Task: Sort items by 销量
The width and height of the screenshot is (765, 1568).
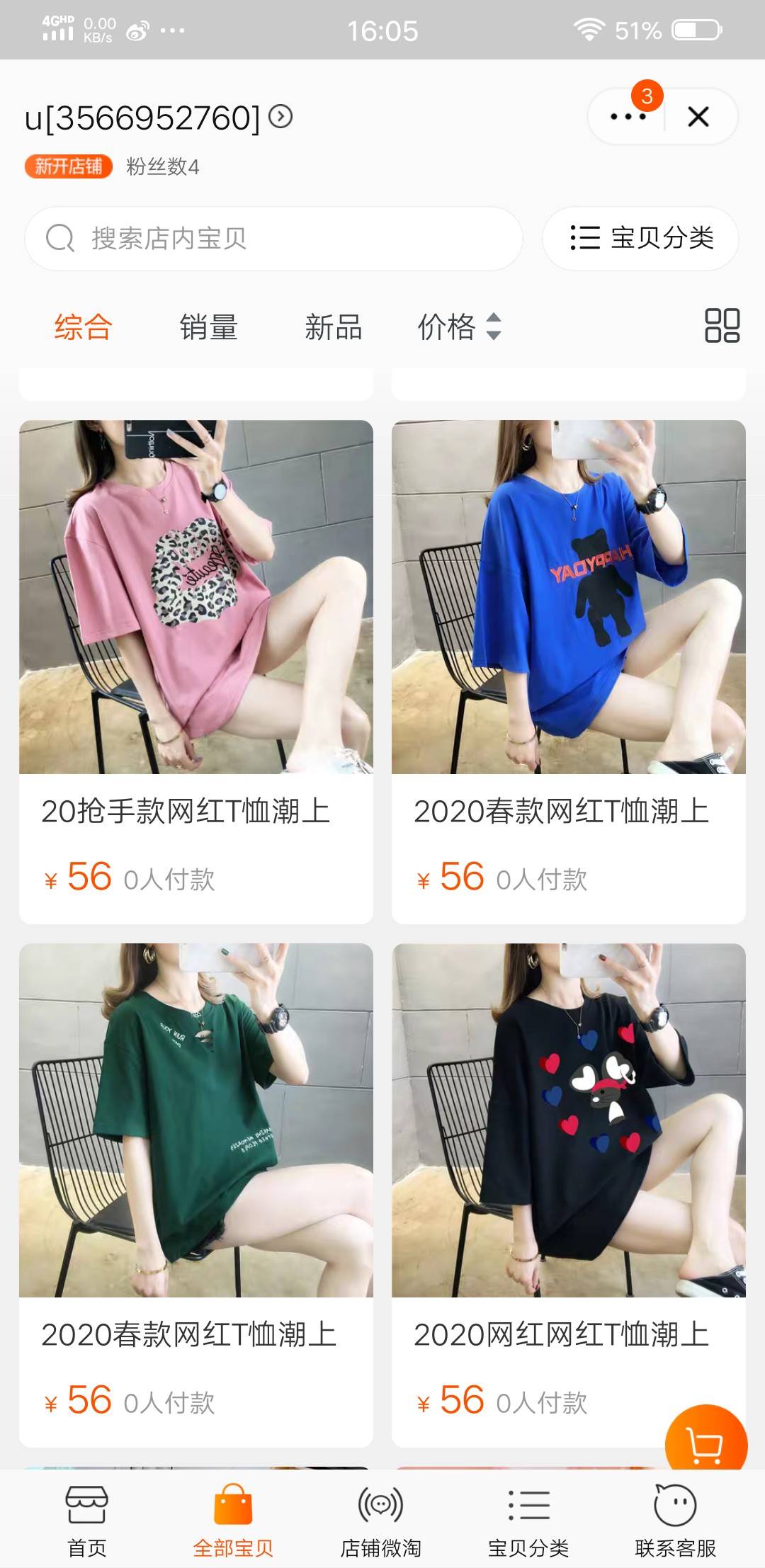Action: (x=208, y=327)
